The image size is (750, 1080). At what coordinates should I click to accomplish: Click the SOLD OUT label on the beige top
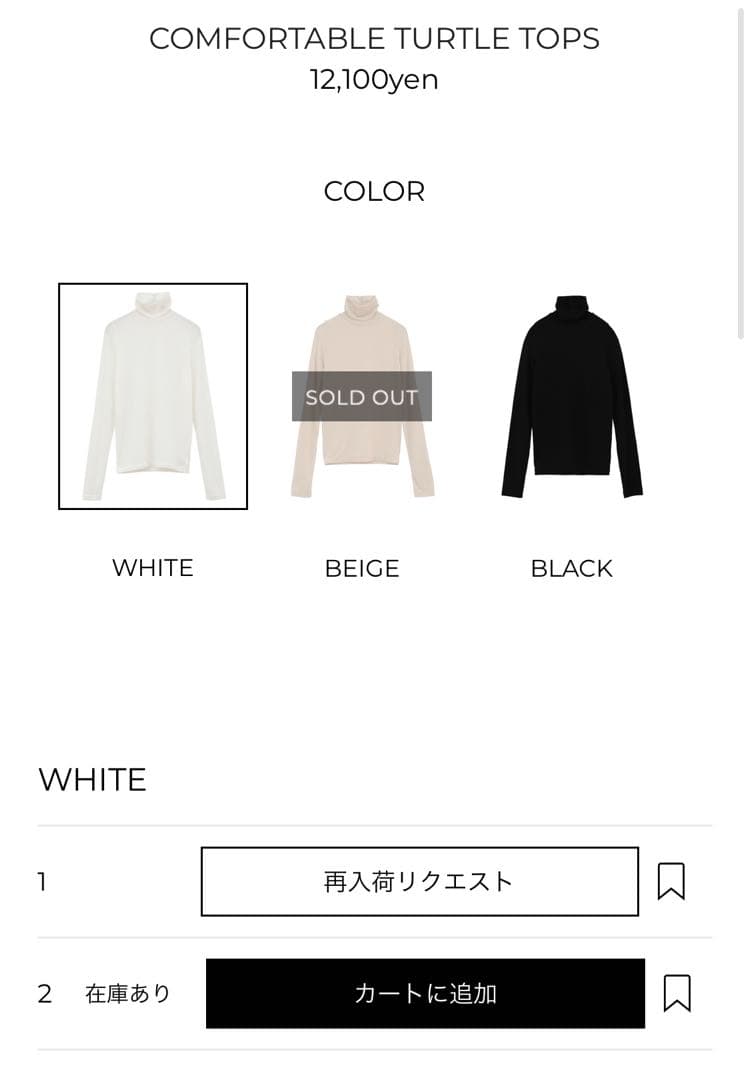[x=362, y=396]
